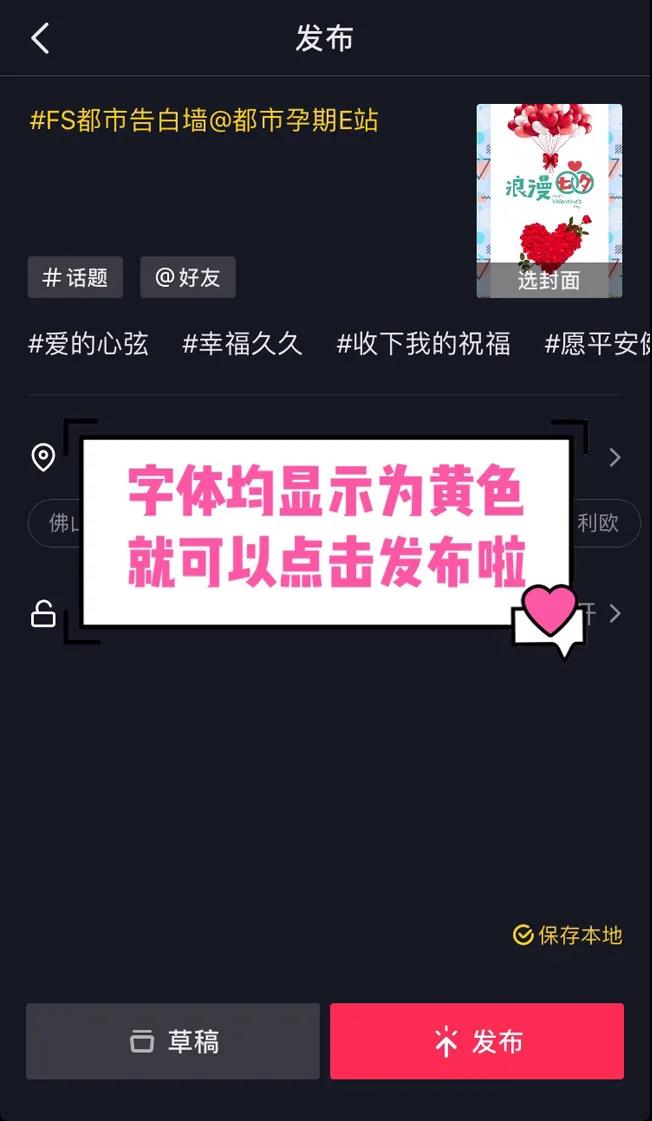
Task: Save the post as 草稿 draft
Action: coord(173,1041)
